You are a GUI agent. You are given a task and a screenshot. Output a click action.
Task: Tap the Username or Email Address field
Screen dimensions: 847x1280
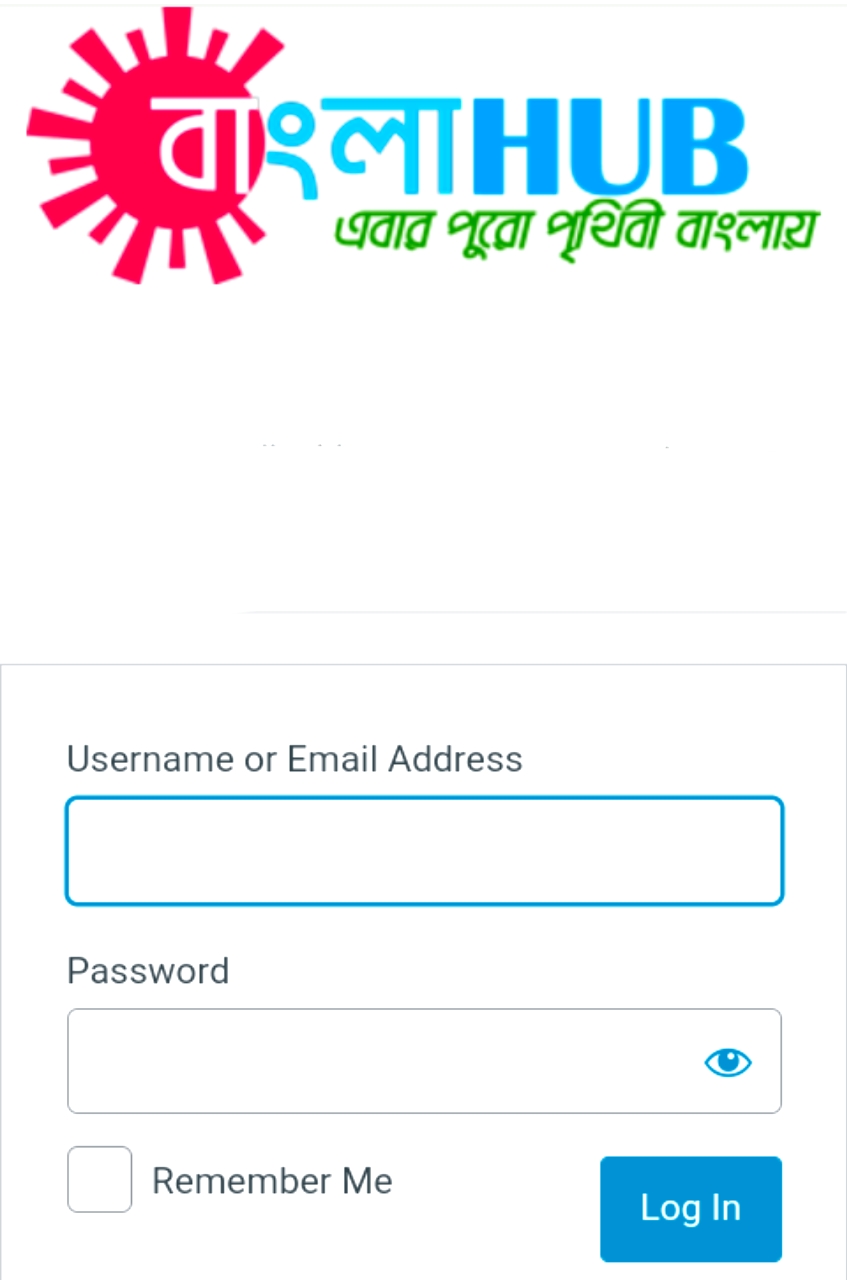point(424,851)
